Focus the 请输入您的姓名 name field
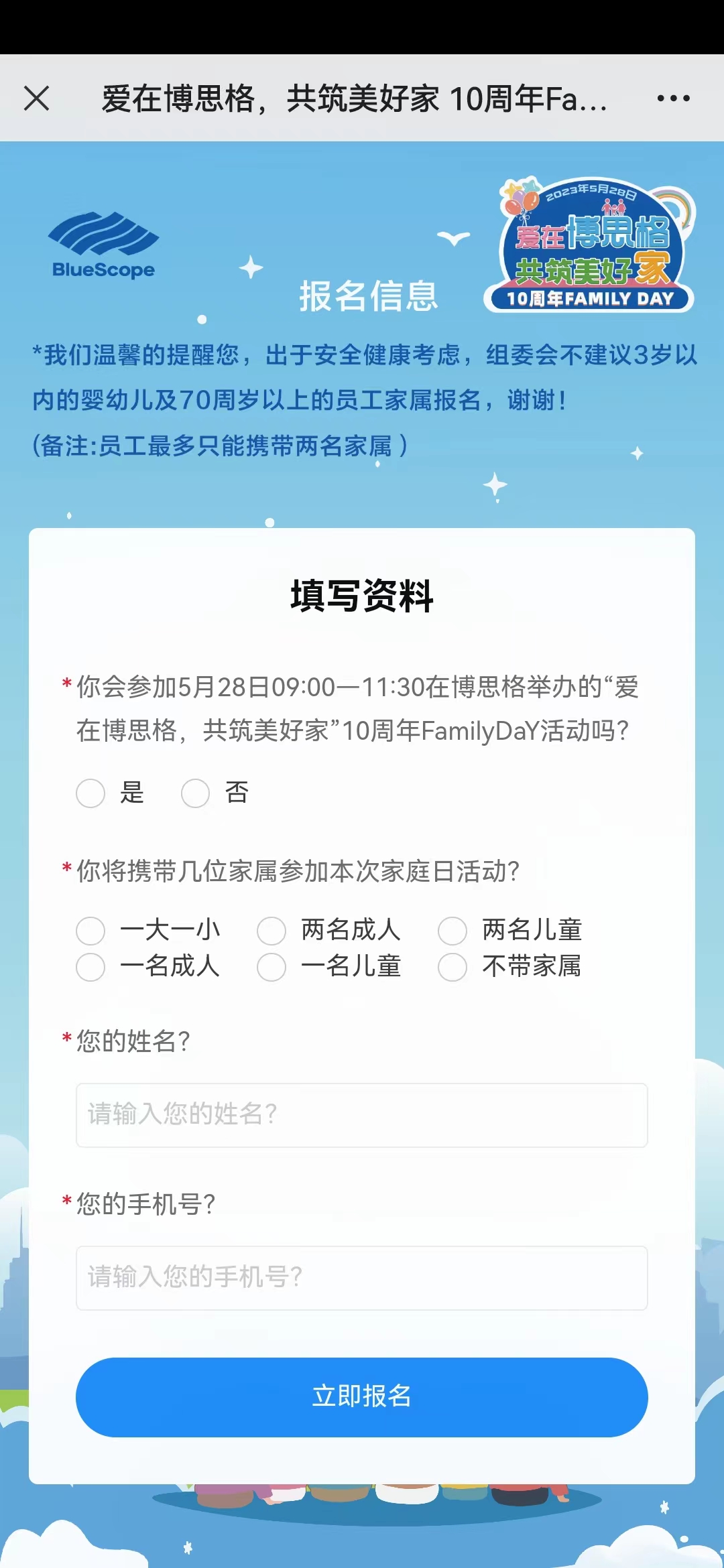724x1568 pixels. click(x=362, y=1115)
